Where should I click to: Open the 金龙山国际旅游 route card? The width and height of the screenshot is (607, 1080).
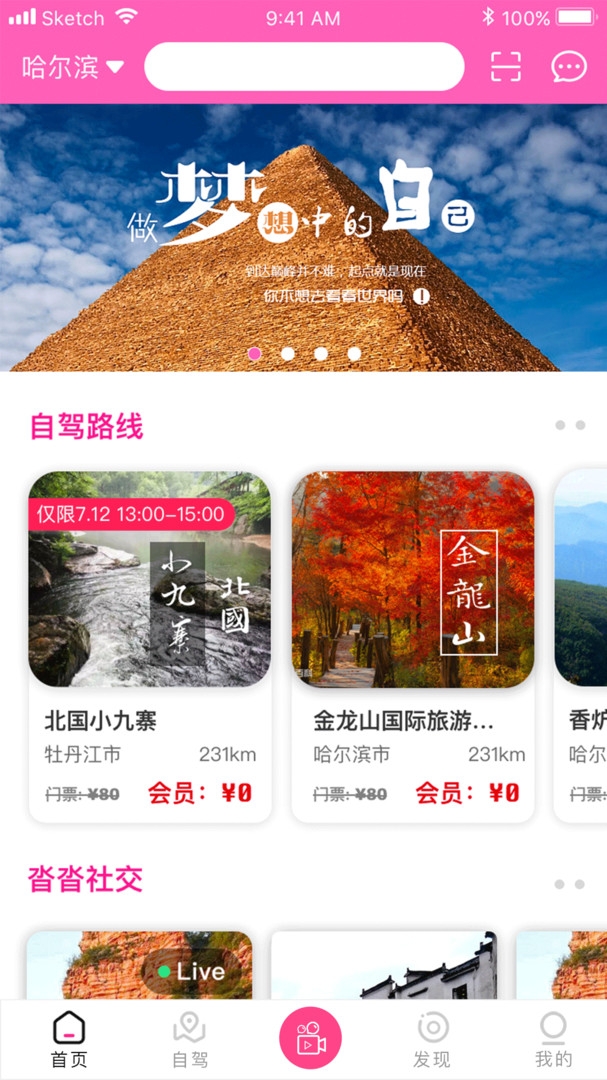coord(412,645)
